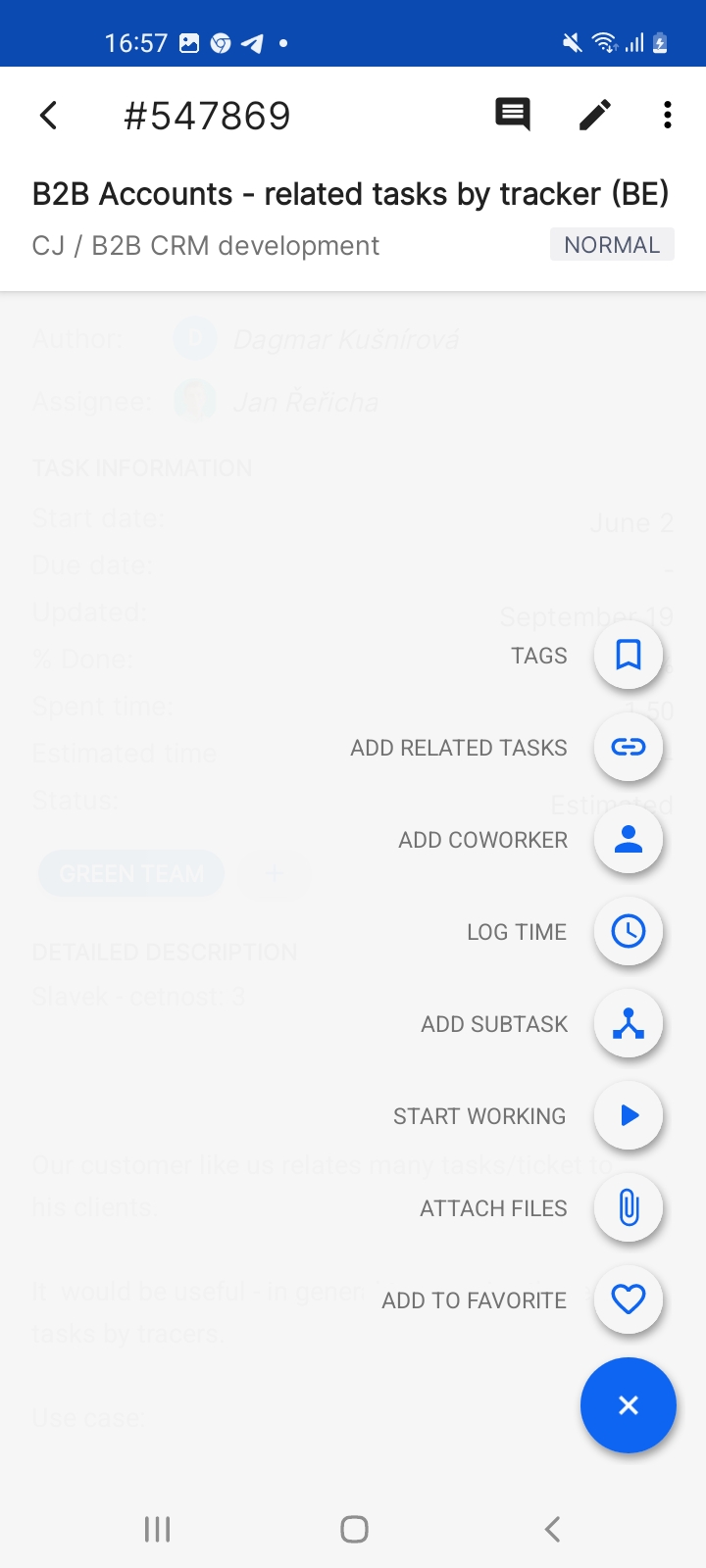Close the floating action menu
Screen dimensions: 706x1568
[629, 1405]
